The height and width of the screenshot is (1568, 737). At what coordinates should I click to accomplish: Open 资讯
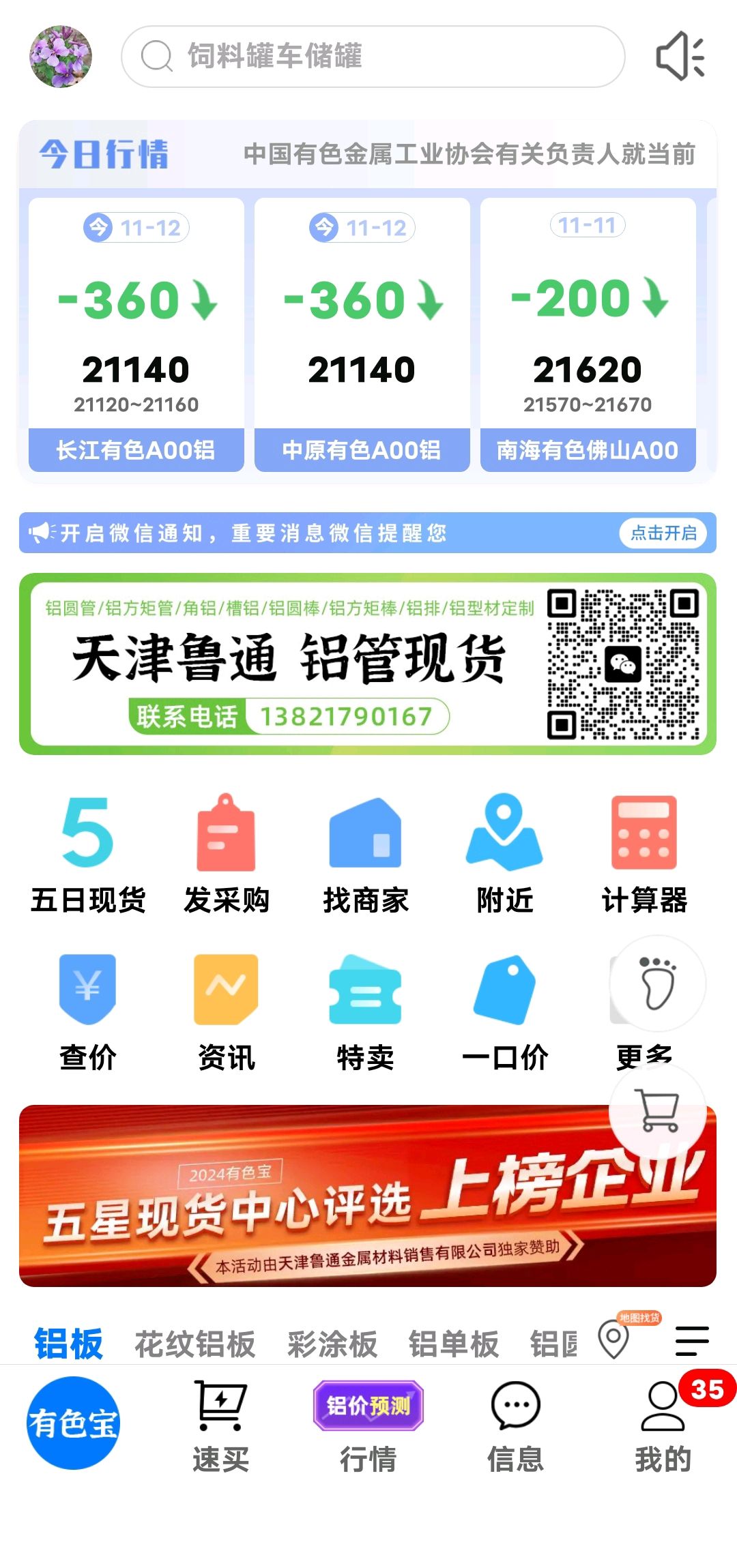(x=227, y=1012)
